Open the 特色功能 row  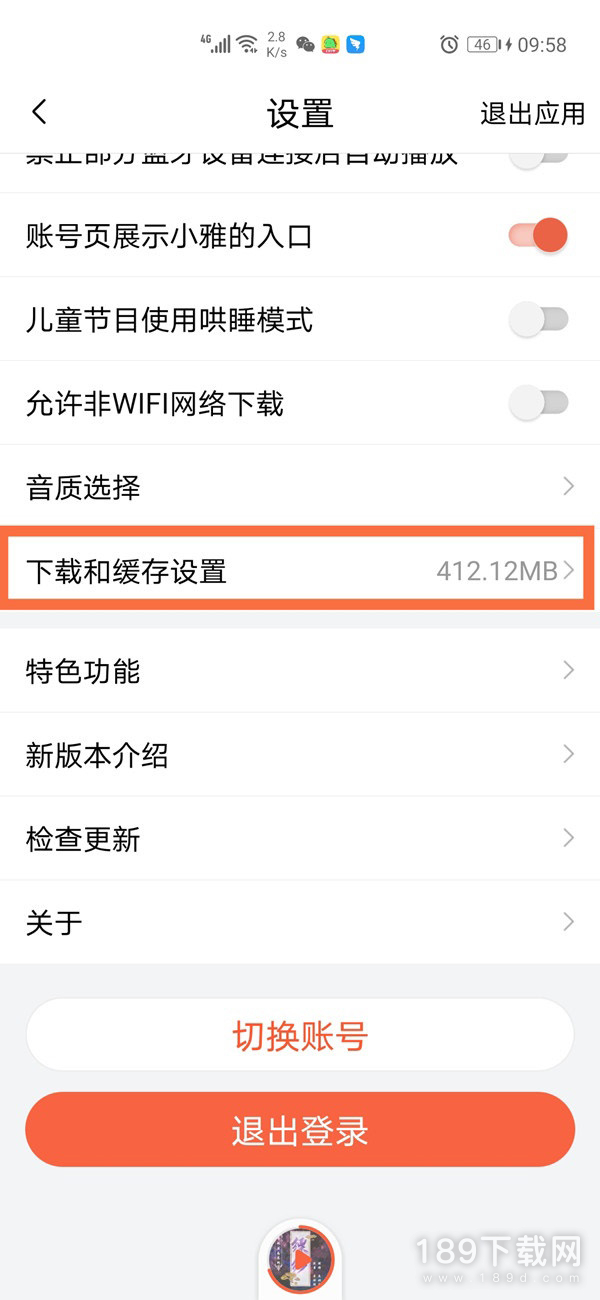(x=300, y=671)
